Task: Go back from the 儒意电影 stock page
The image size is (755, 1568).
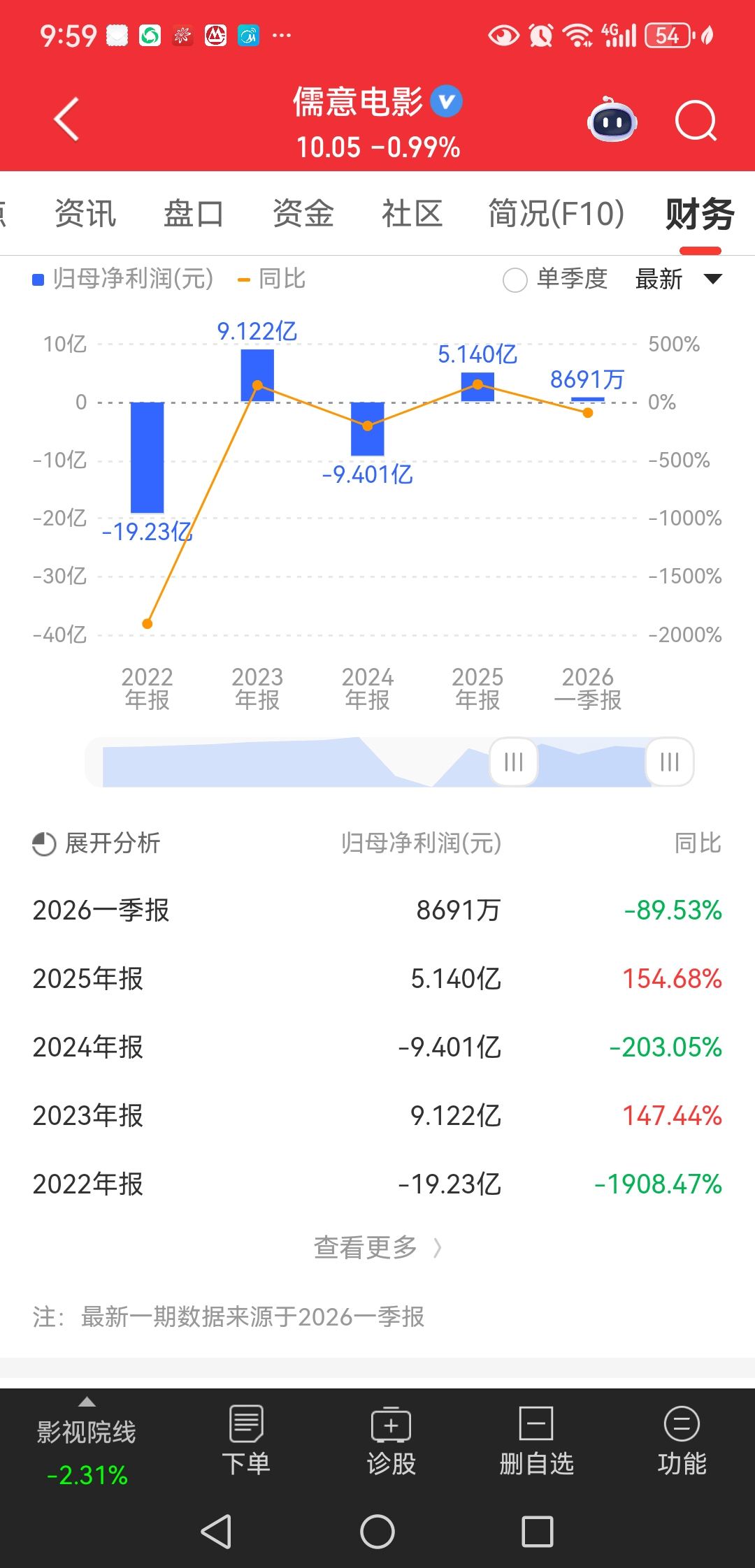Action: point(67,119)
